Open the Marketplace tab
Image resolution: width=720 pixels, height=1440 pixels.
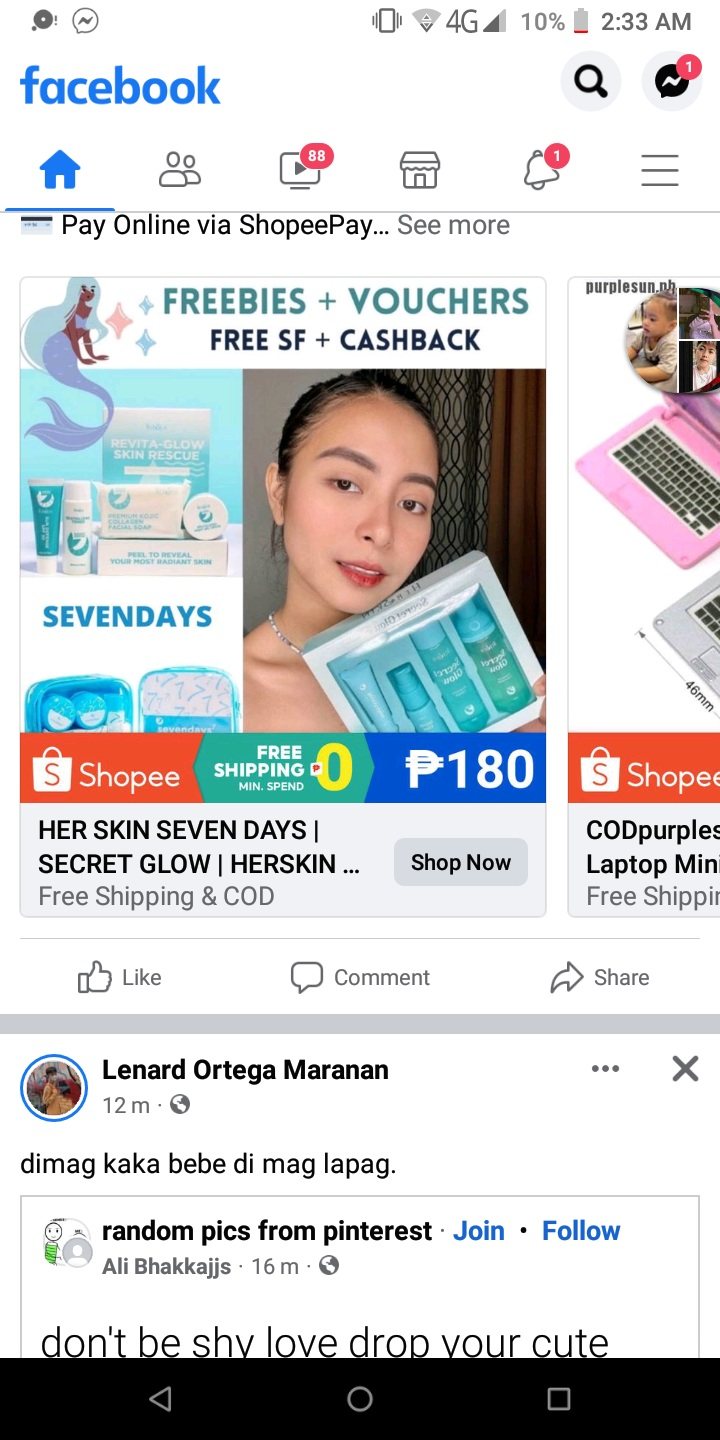tap(420, 171)
